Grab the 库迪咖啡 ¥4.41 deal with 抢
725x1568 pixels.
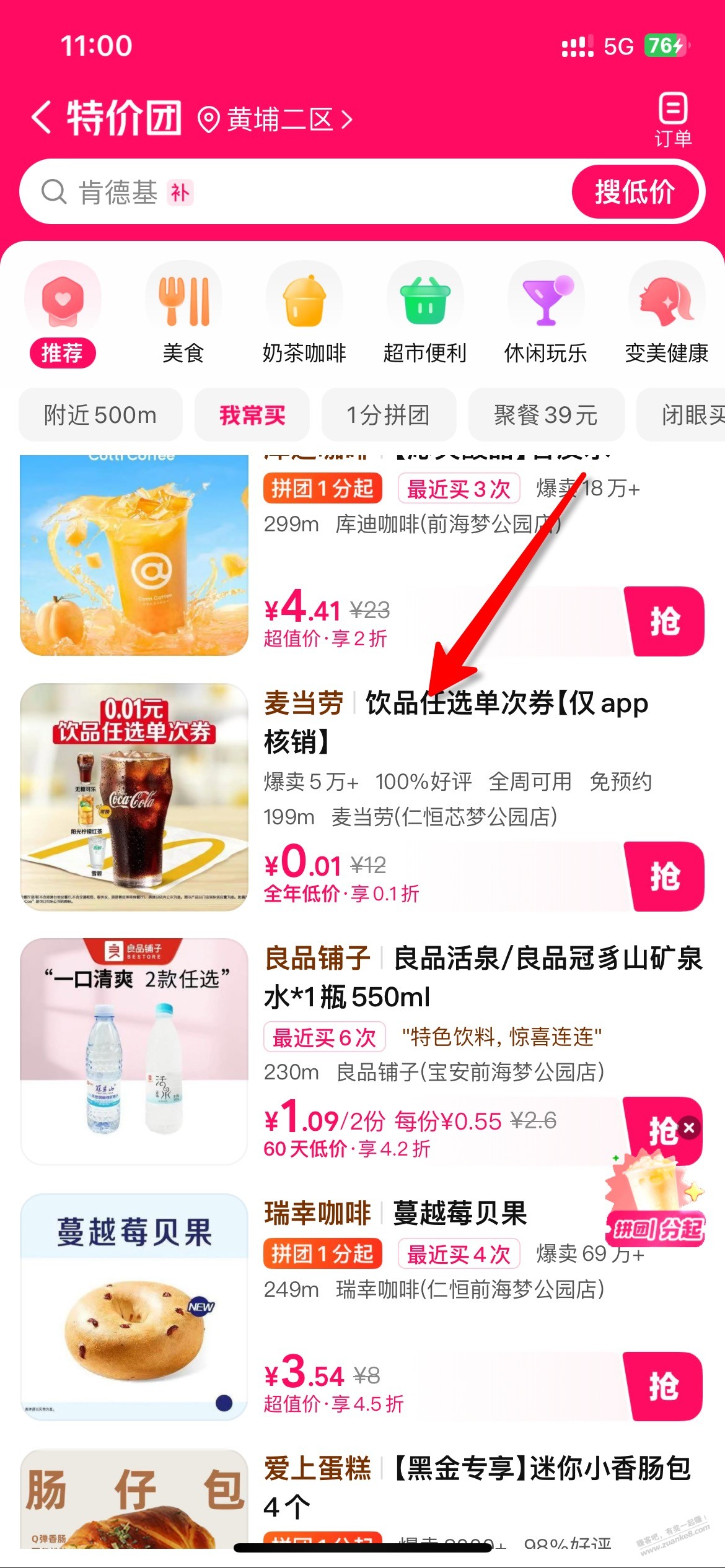point(665,622)
